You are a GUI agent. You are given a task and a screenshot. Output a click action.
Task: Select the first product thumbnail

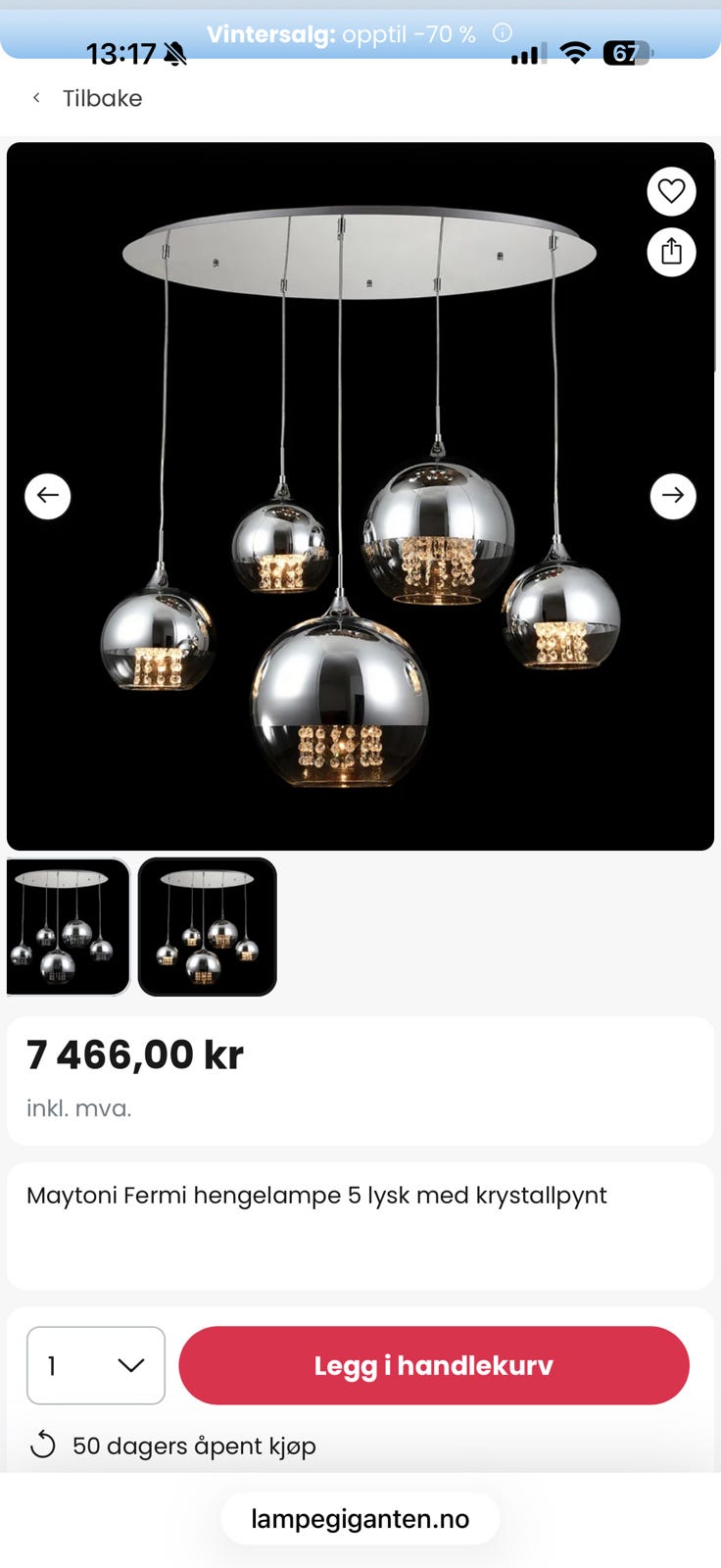tap(68, 927)
